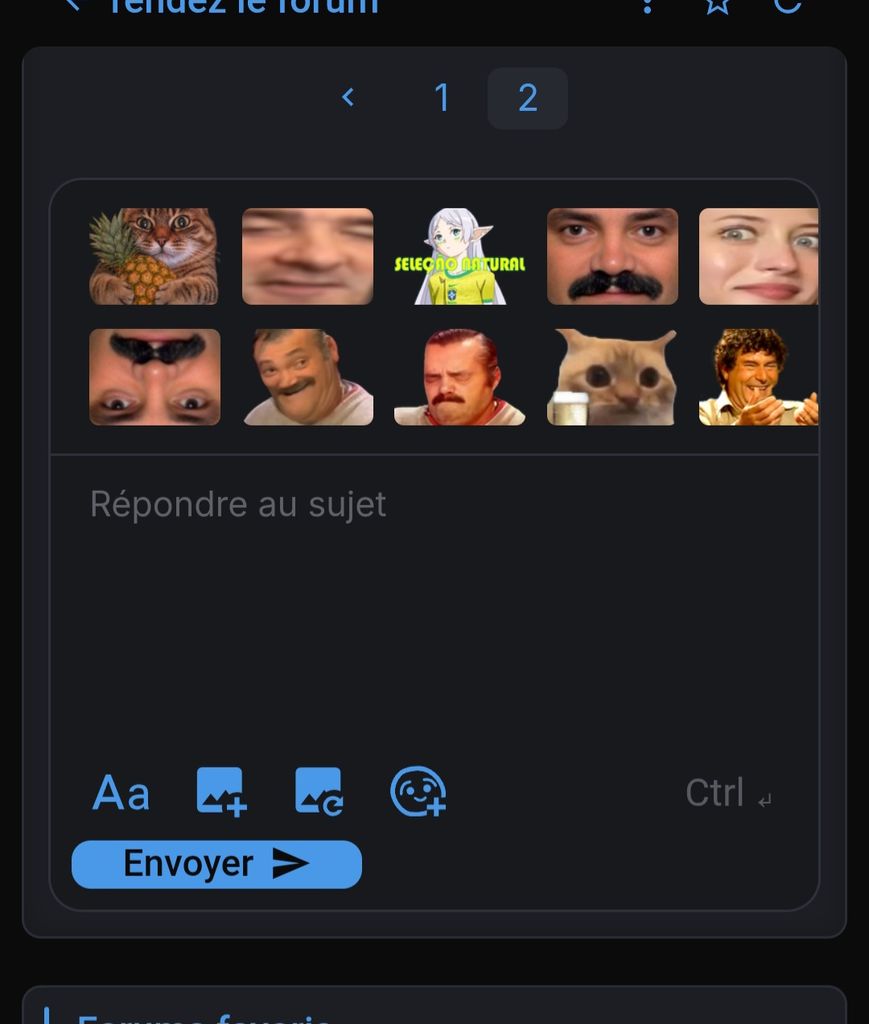Open the add sticker smiley icon
This screenshot has width=869, height=1024.
[x=419, y=792]
